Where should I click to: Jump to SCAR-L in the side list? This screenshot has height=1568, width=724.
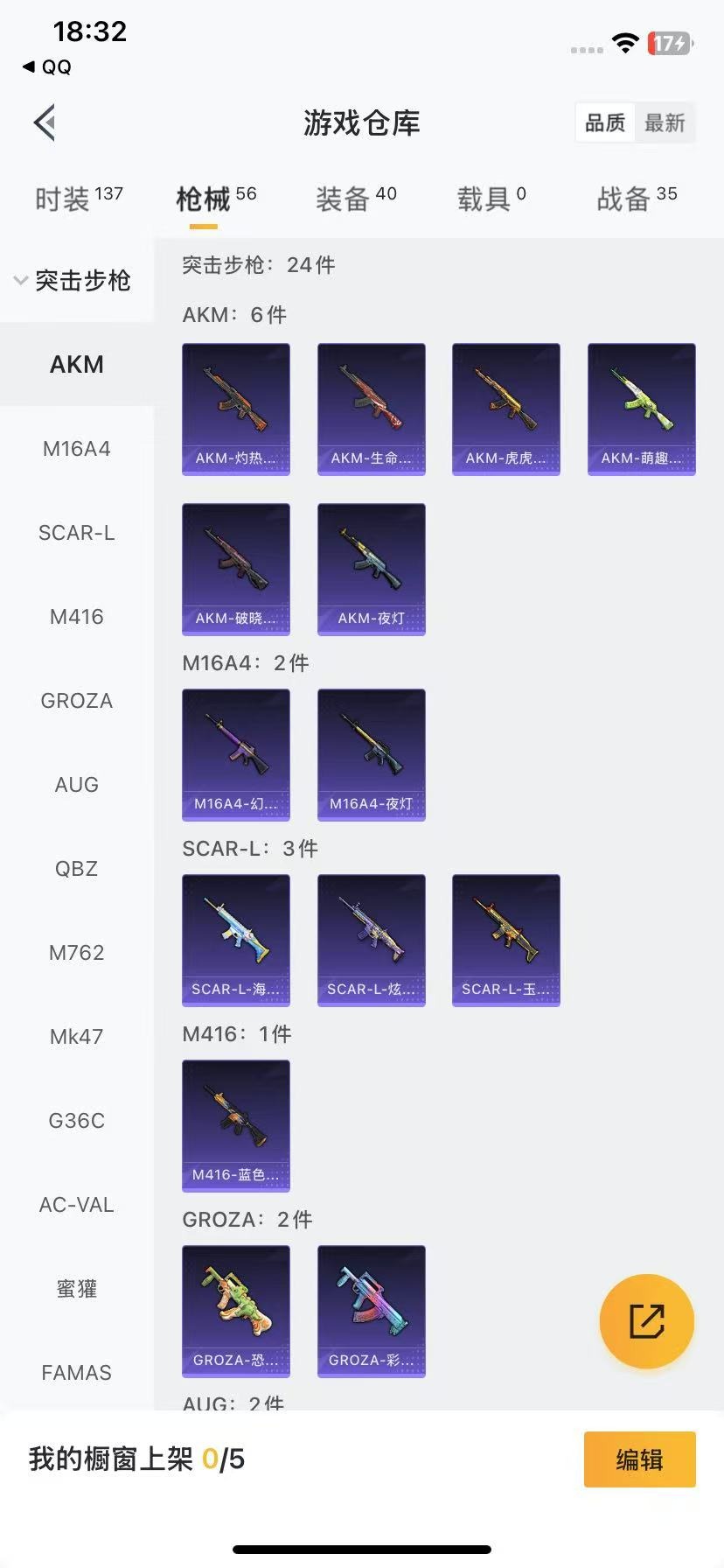pyautogui.click(x=77, y=533)
